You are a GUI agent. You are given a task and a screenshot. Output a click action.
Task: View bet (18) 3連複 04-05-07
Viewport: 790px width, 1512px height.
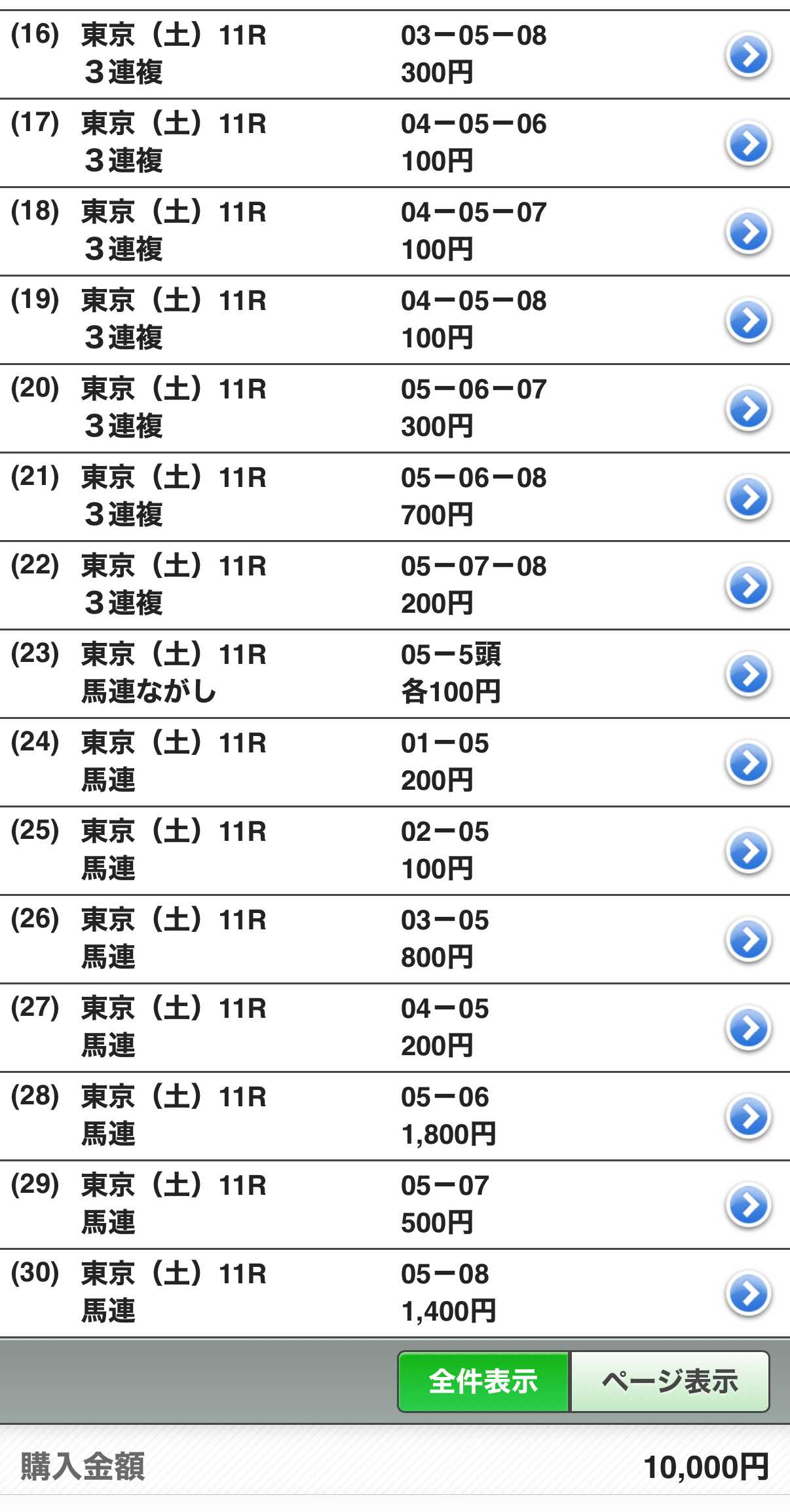pos(748,232)
